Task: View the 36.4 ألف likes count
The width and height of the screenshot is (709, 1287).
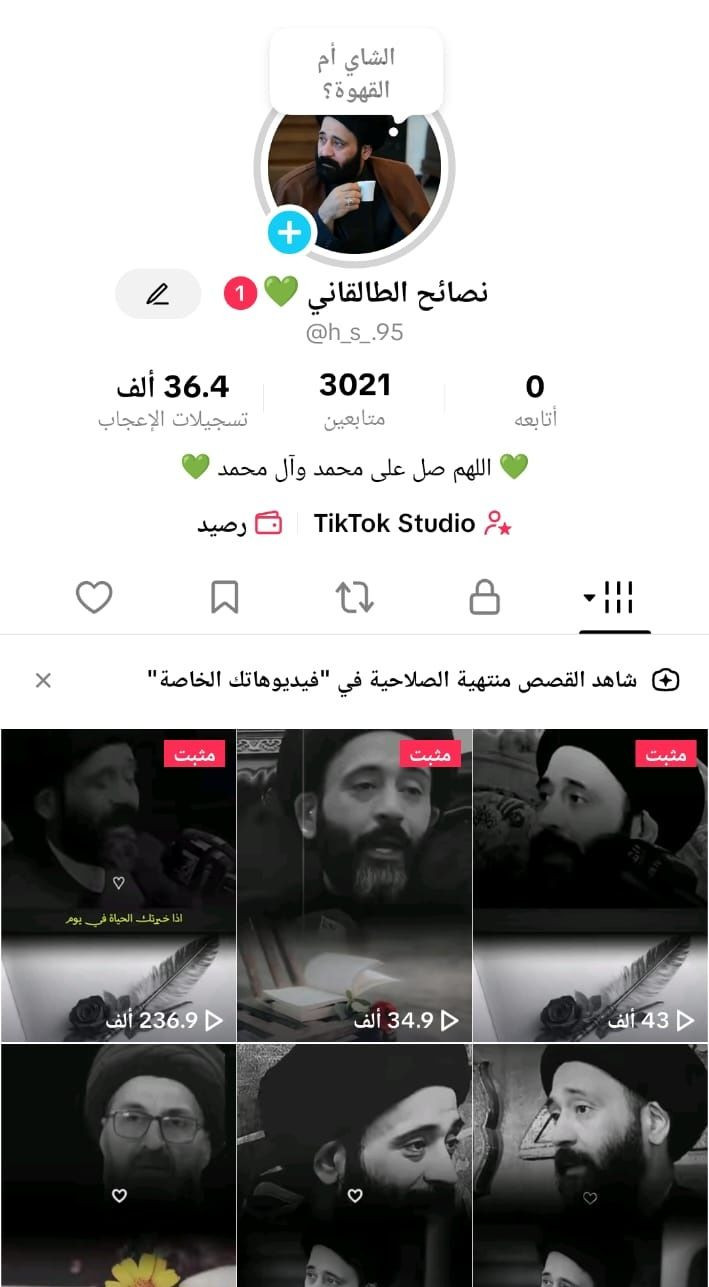Action: (173, 399)
